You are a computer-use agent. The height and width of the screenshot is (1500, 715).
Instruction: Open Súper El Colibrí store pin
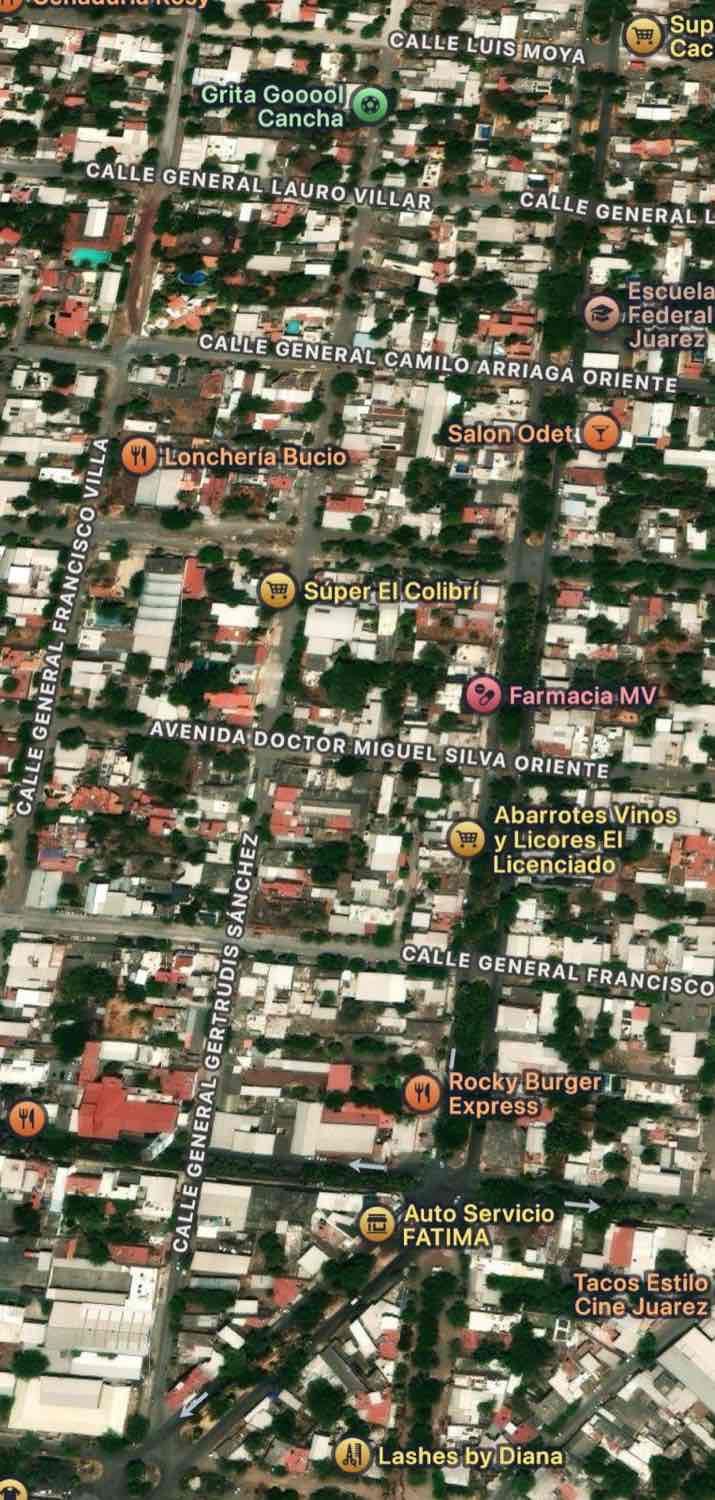coord(277,591)
